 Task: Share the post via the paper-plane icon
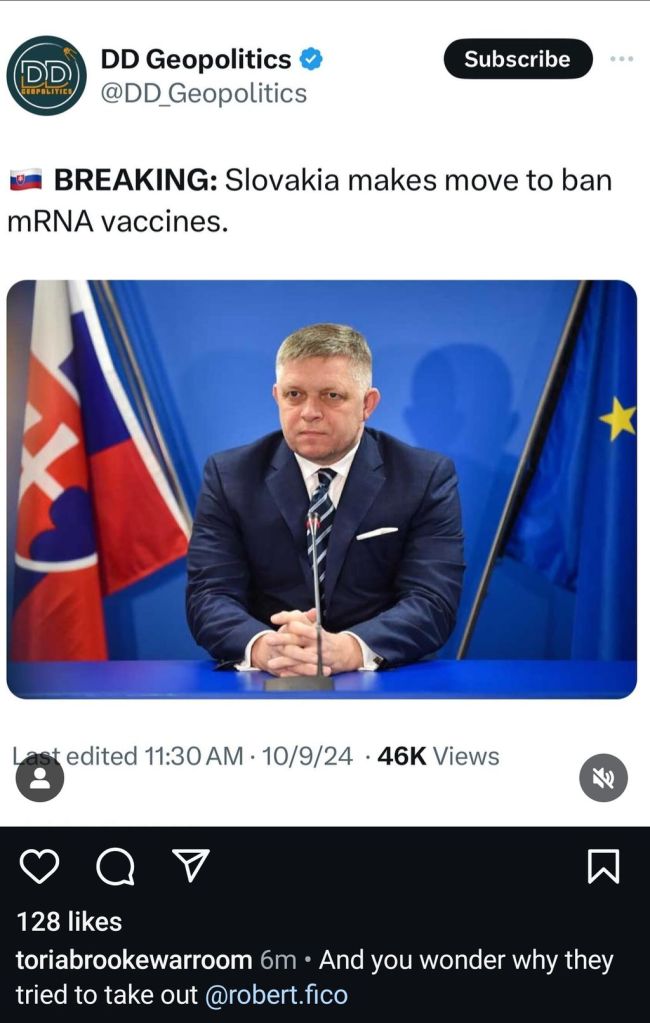click(x=192, y=865)
